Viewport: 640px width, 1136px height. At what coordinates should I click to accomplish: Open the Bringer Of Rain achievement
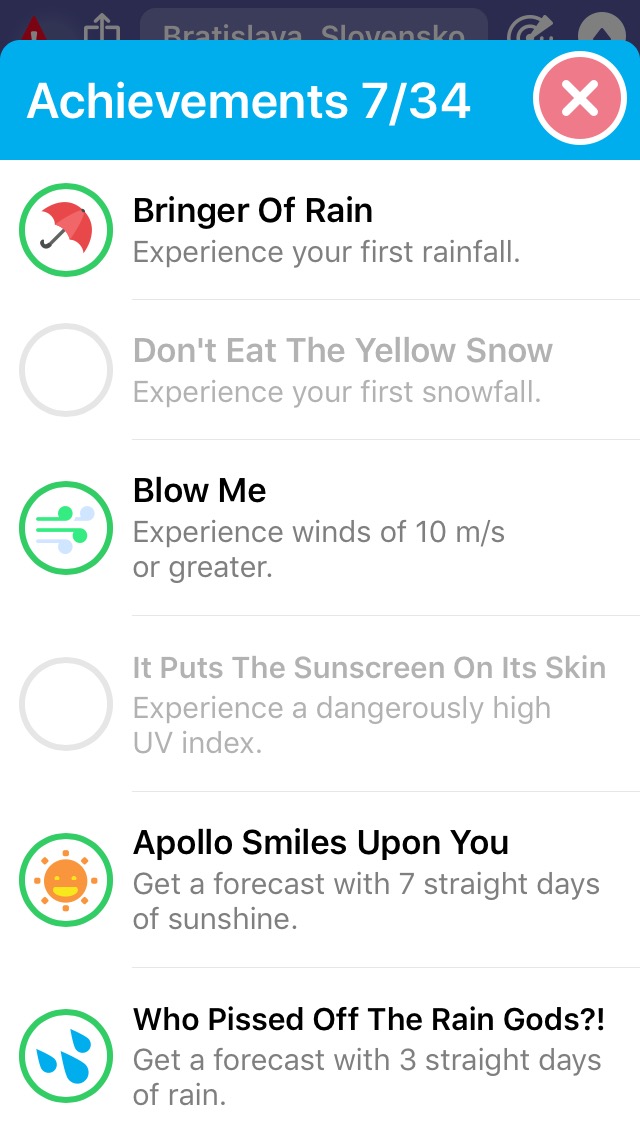[x=320, y=230]
